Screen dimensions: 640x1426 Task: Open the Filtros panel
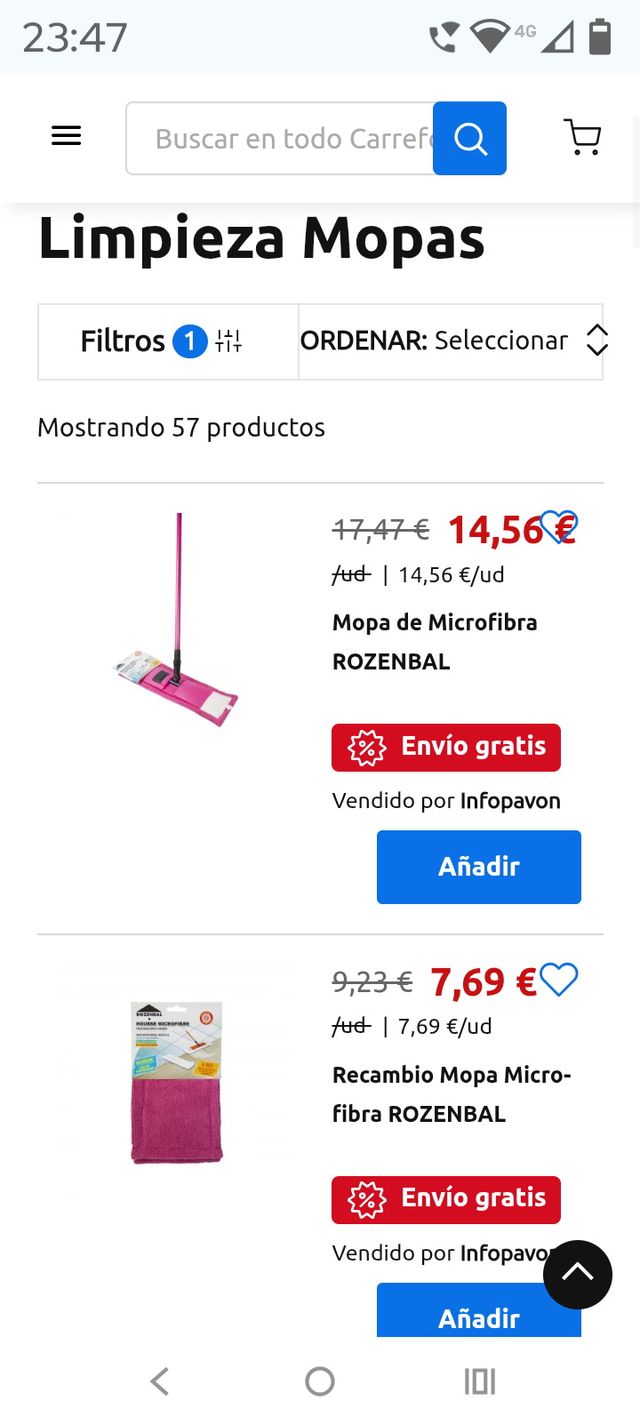point(168,341)
